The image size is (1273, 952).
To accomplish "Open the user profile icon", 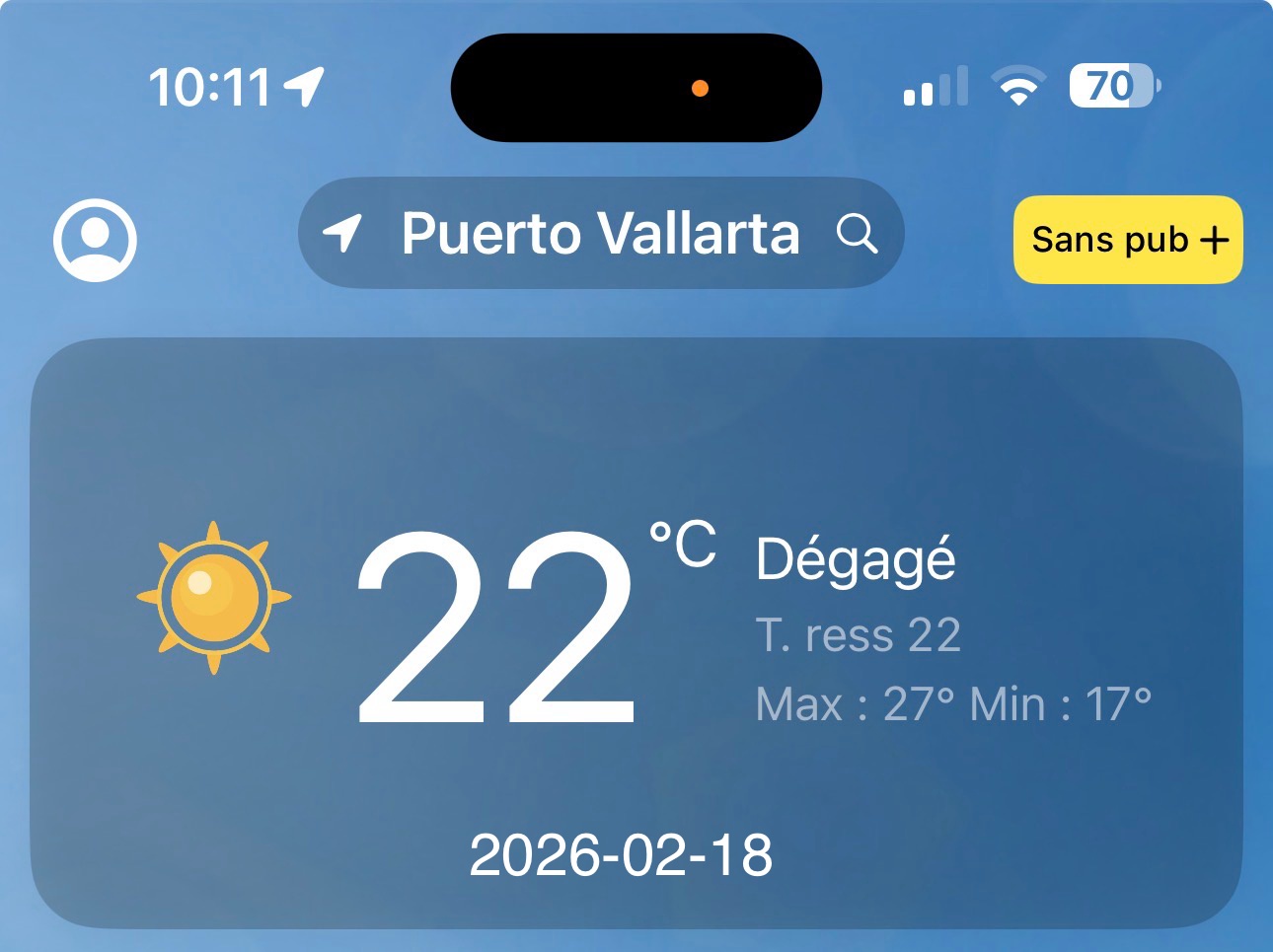I will point(95,240).
